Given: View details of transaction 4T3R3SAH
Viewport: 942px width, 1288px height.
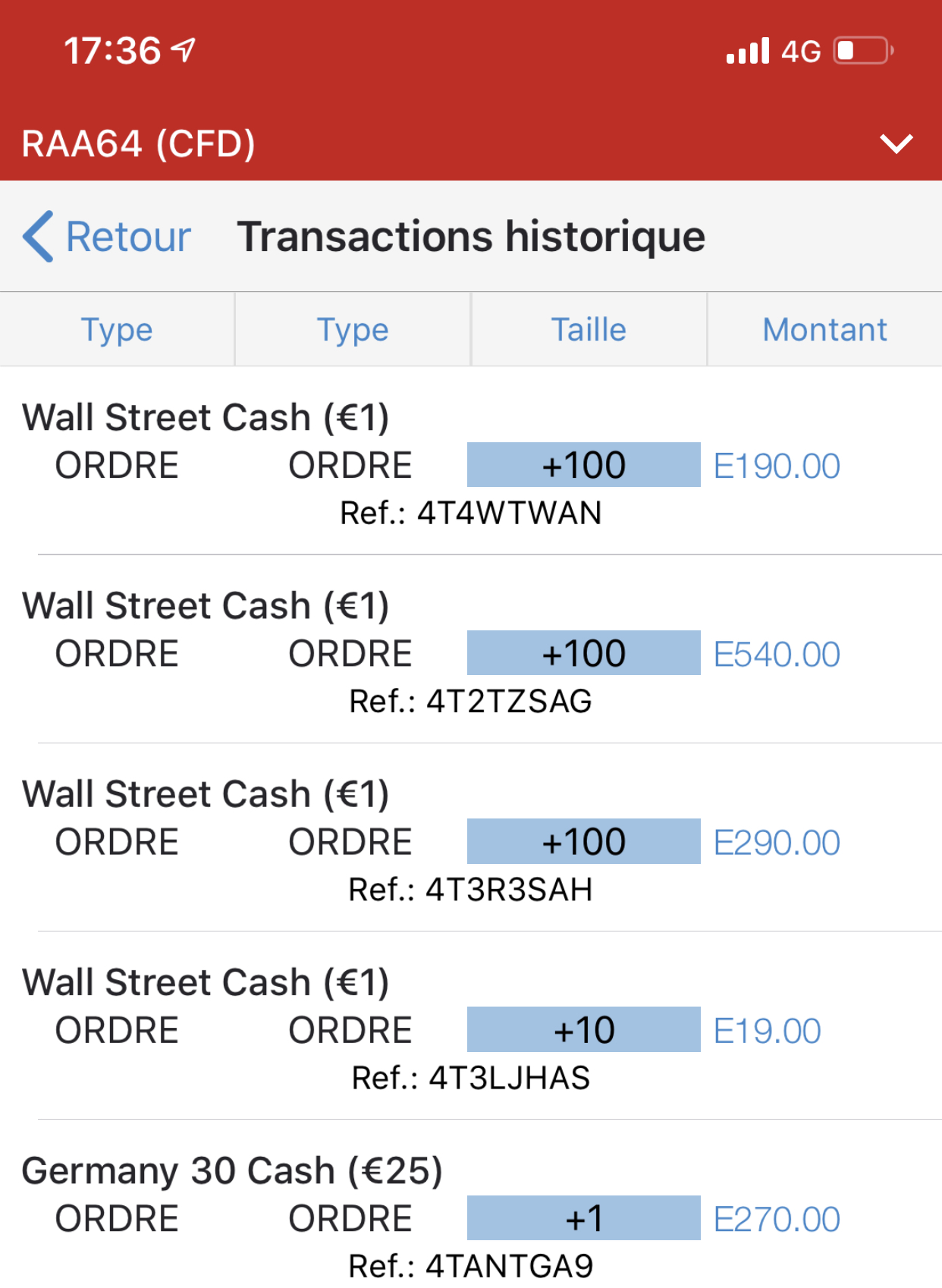Looking at the screenshot, I should coord(470,840).
